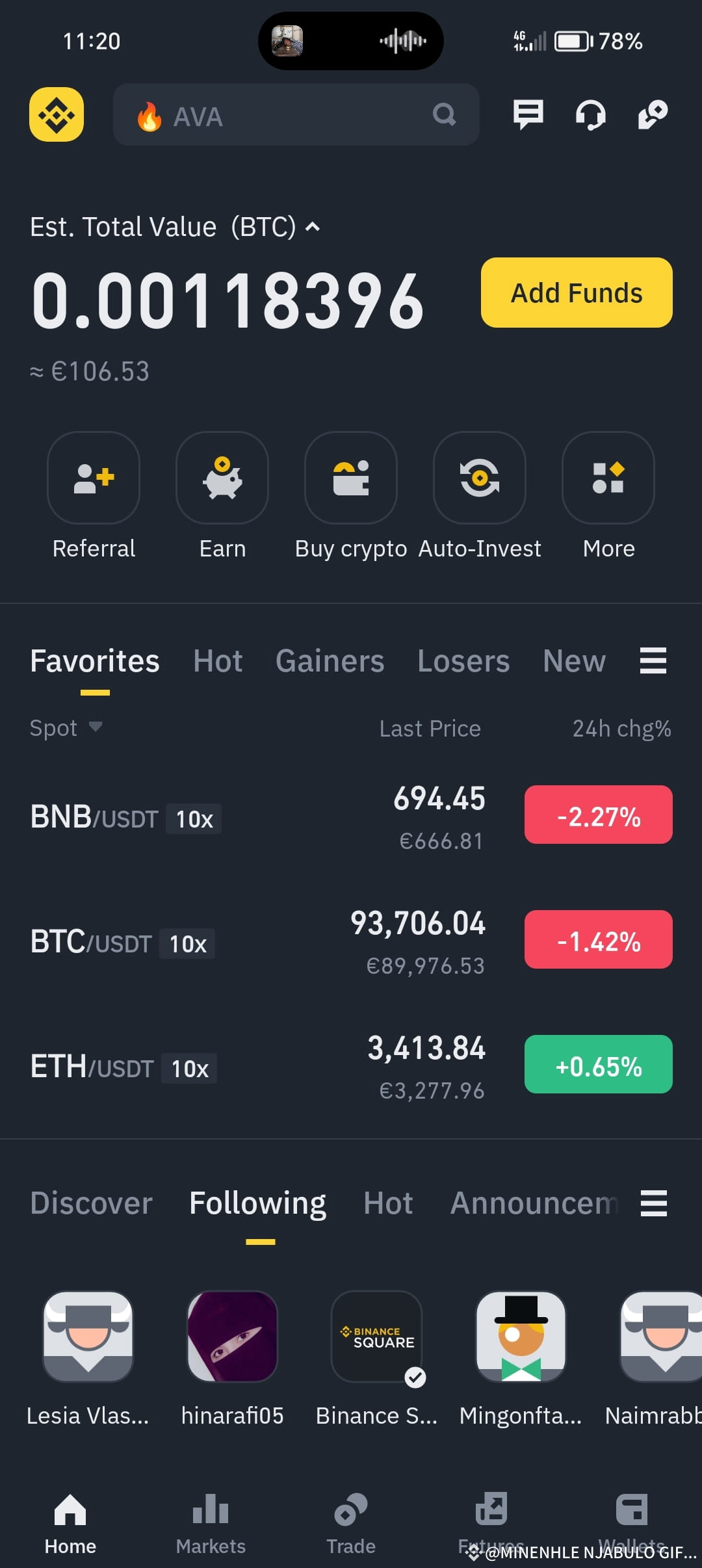This screenshot has width=702, height=1568.
Task: Open the Referral feature
Action: click(x=94, y=479)
